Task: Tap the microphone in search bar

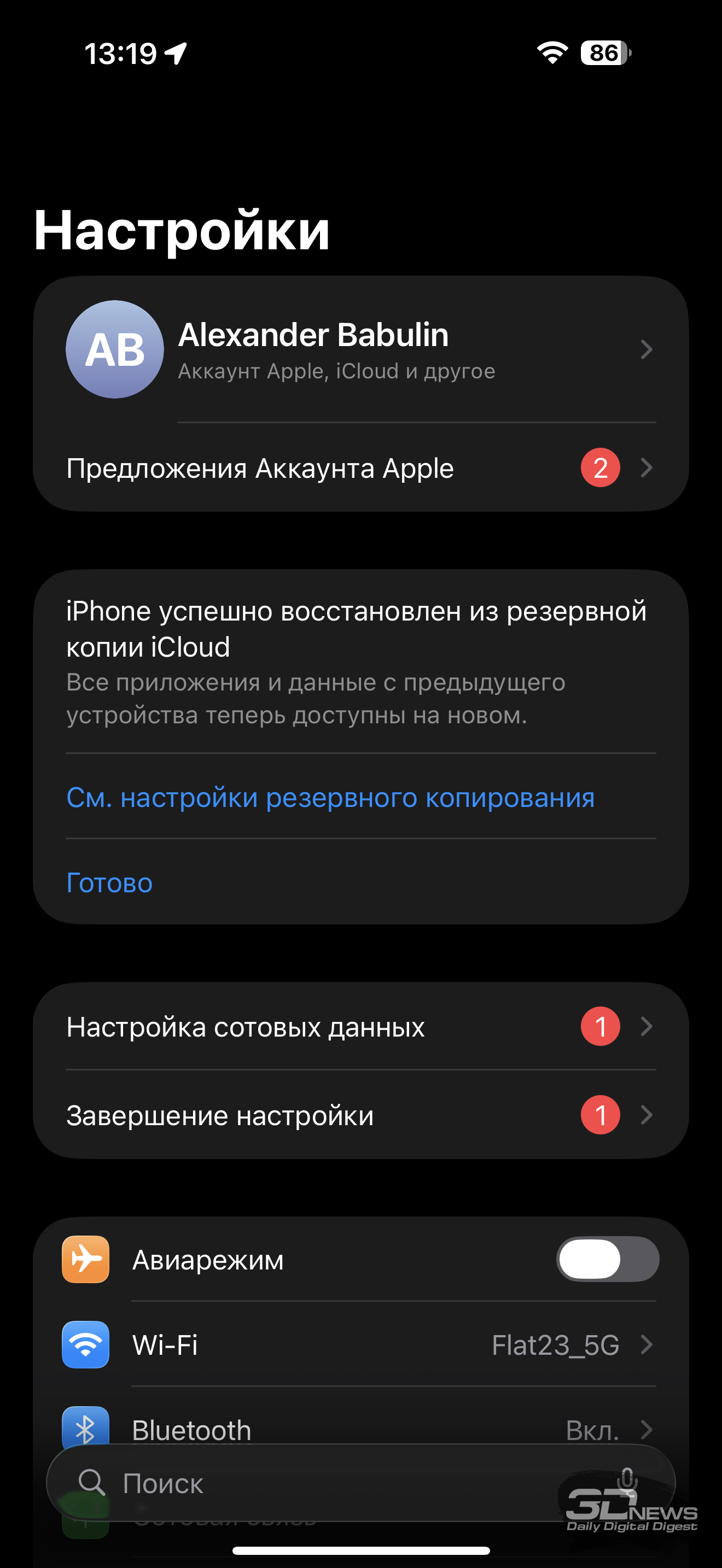Action: pos(627,1479)
